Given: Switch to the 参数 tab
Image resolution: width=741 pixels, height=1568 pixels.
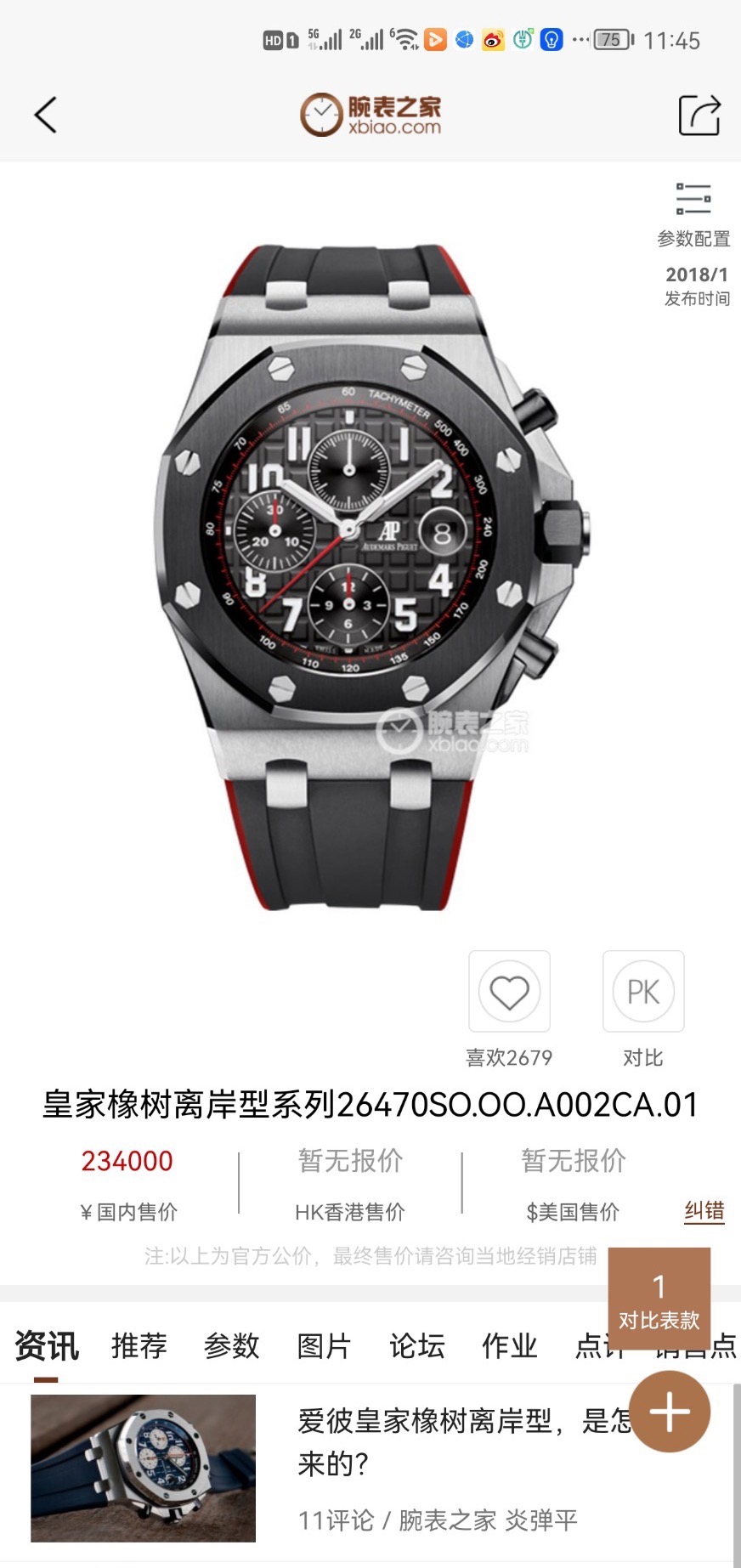Looking at the screenshot, I should click(x=231, y=1345).
